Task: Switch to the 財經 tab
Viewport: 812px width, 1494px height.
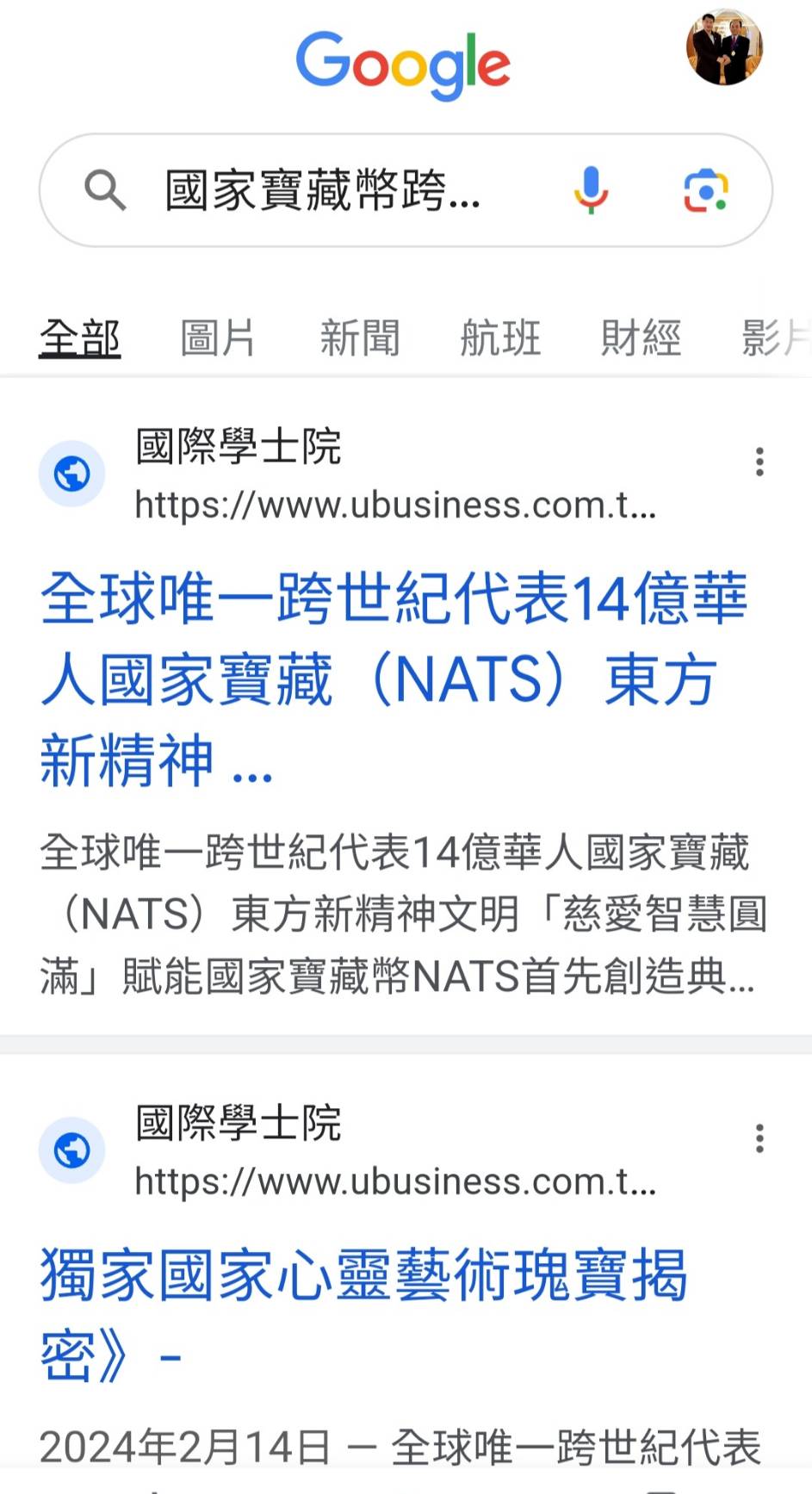Action: 641,338
